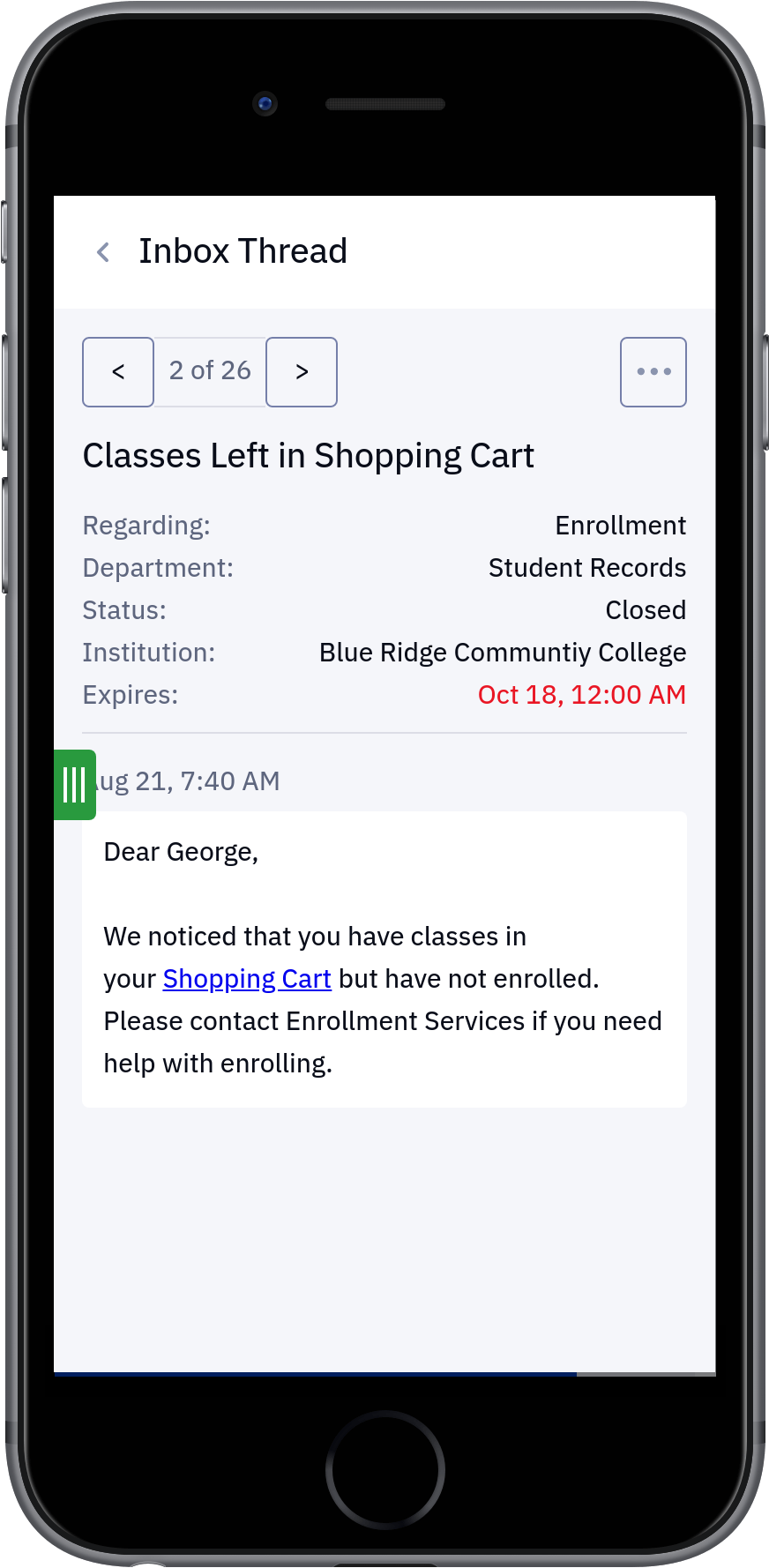Viewport: 769px width, 1568px height.
Task: Open the three-dot more options menu
Action: point(653,372)
